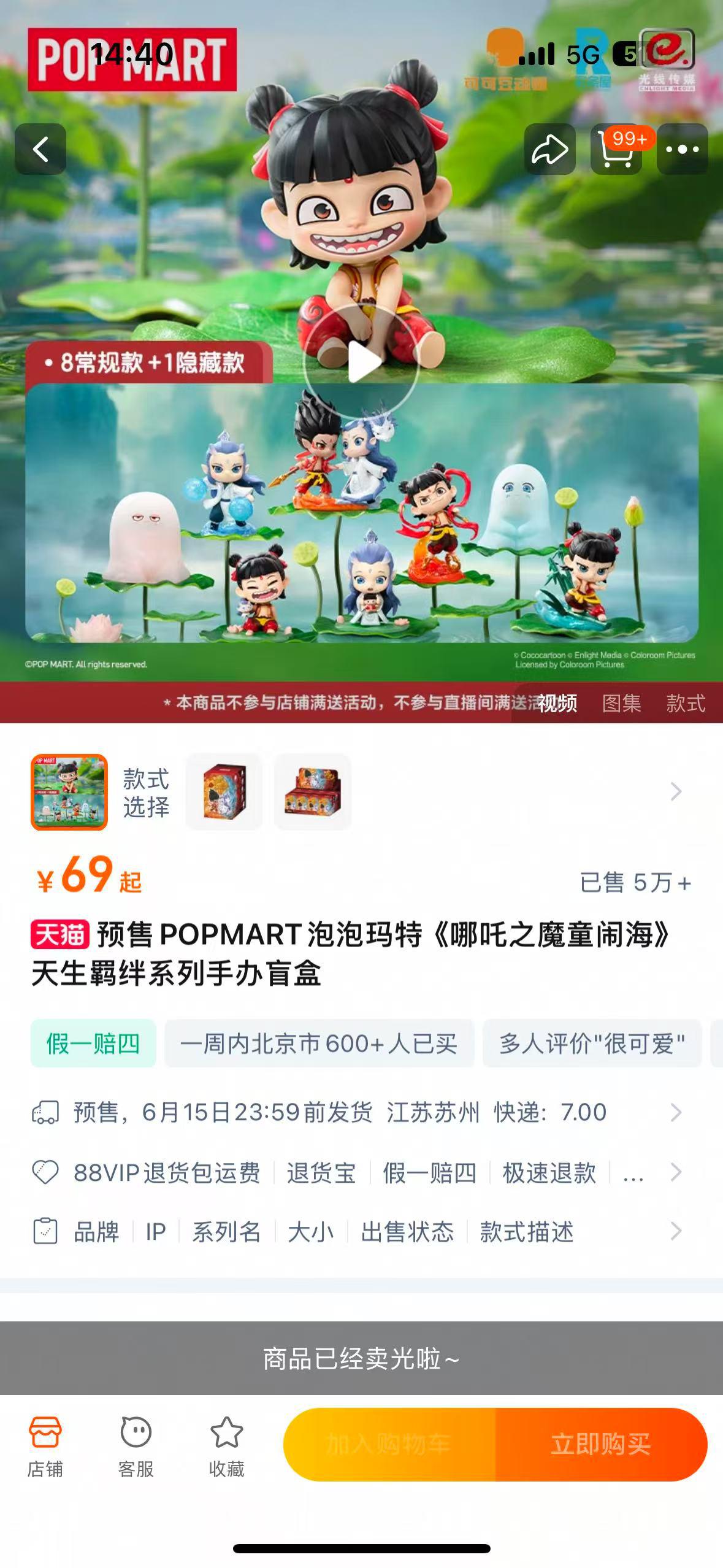The width and height of the screenshot is (723, 1568).
Task: Open the shopping cart
Action: click(x=616, y=149)
